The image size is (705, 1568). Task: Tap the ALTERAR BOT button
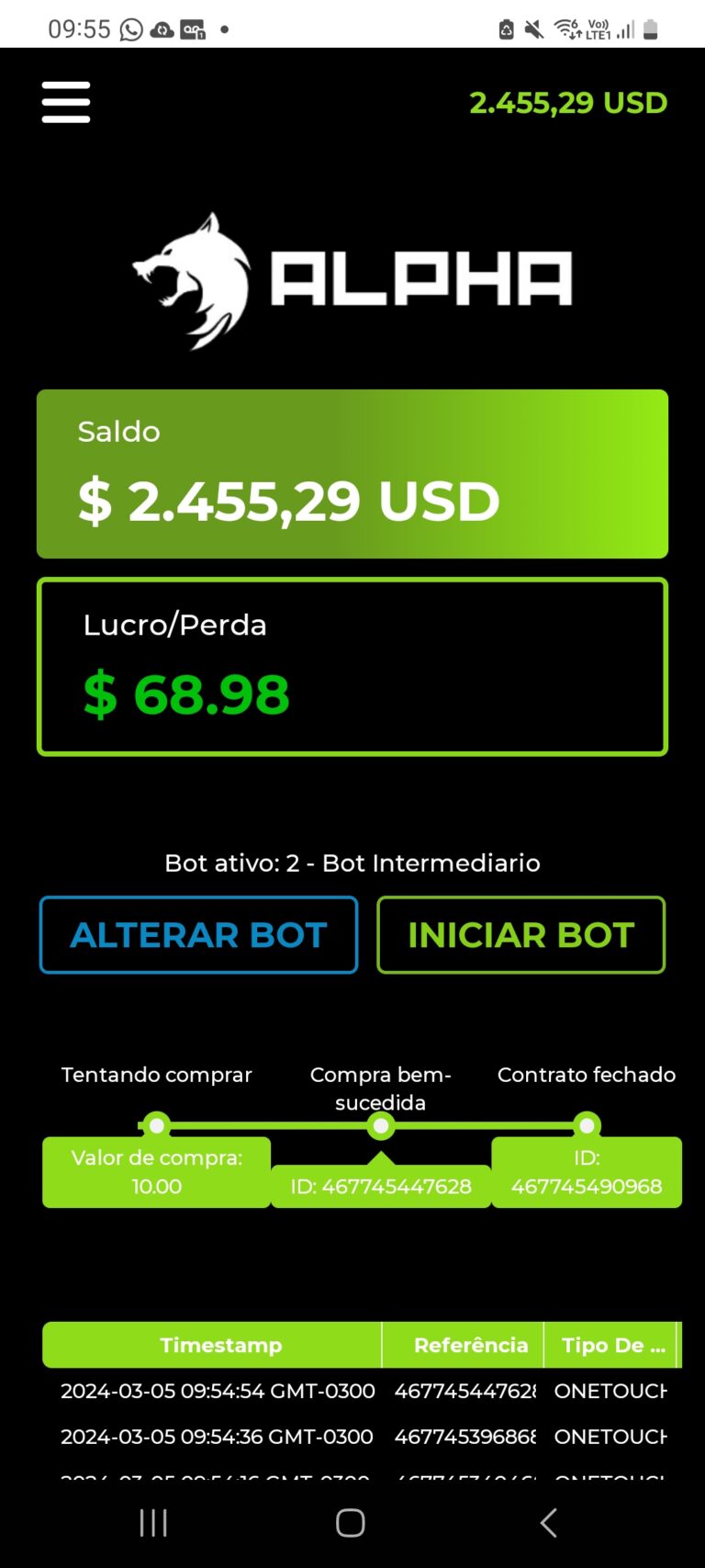click(198, 934)
